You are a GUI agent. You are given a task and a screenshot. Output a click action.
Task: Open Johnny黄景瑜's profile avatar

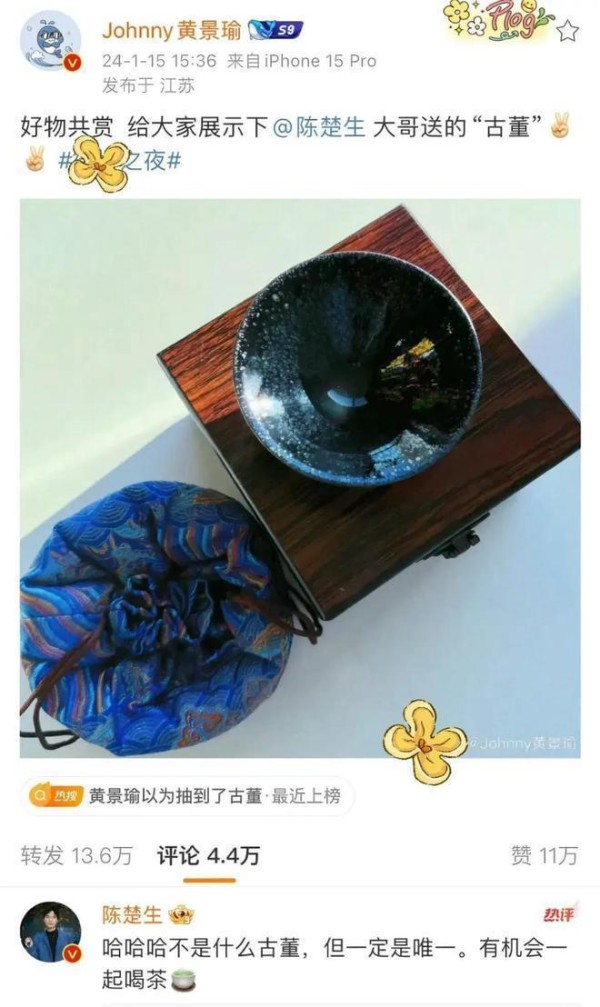point(50,46)
